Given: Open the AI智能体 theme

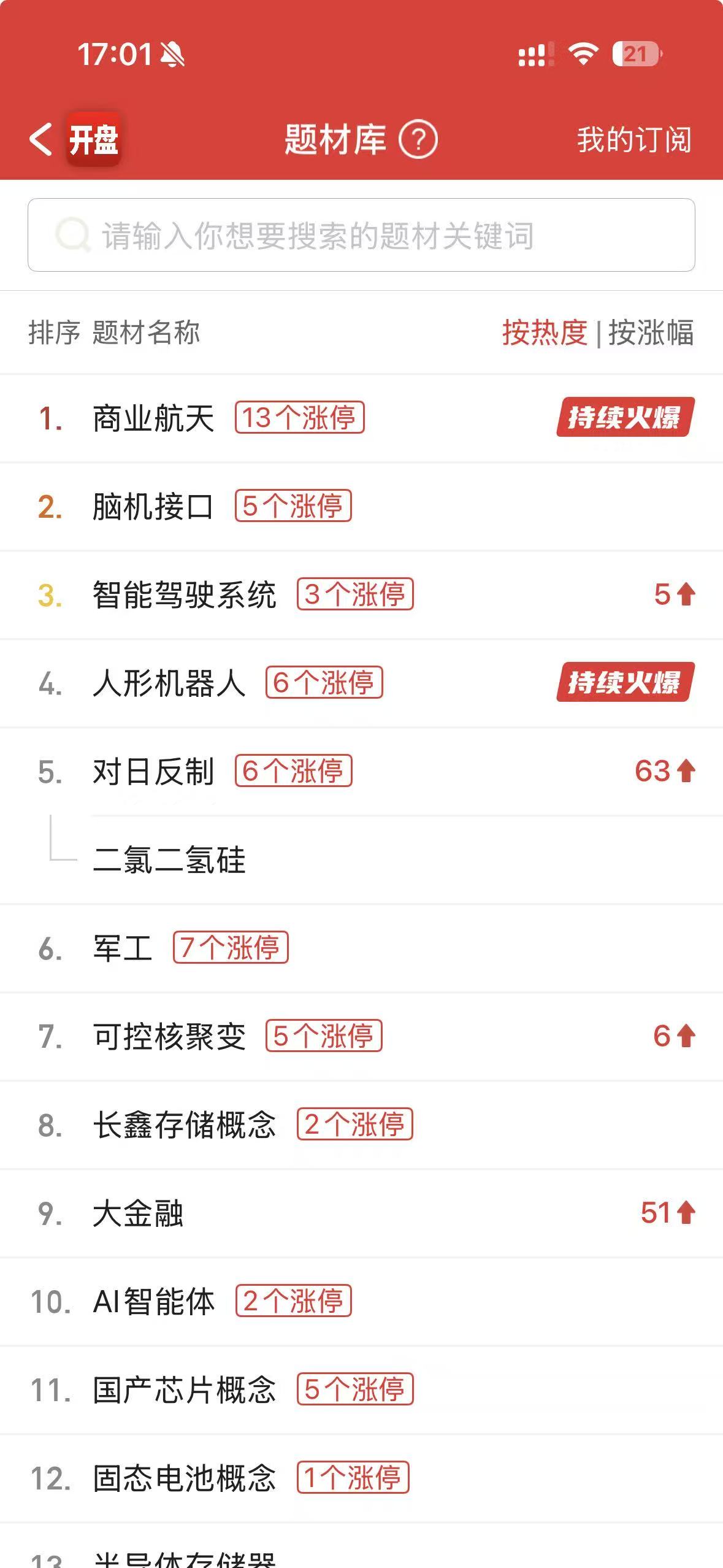Looking at the screenshot, I should pyautogui.click(x=153, y=1302).
